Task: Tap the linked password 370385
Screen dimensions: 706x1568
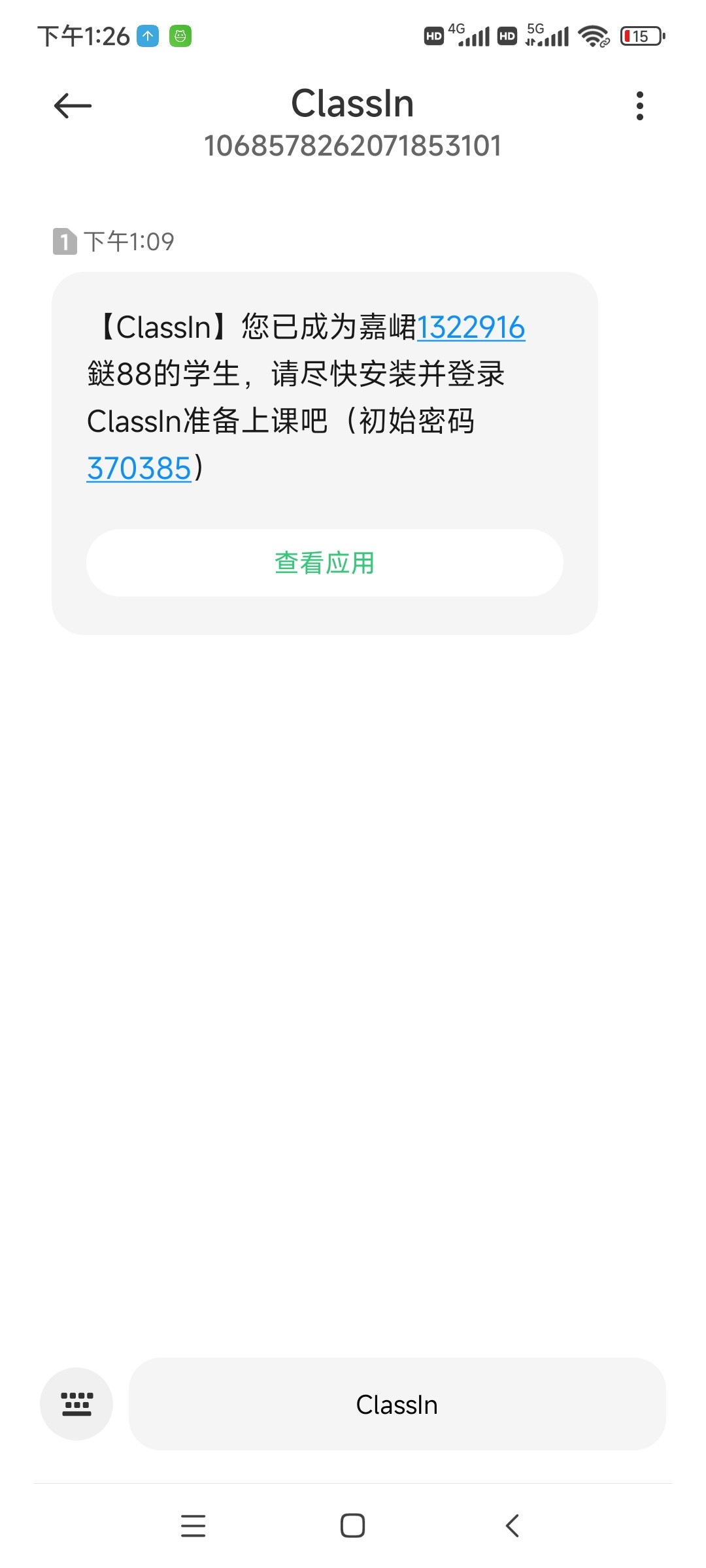Action: click(x=139, y=468)
